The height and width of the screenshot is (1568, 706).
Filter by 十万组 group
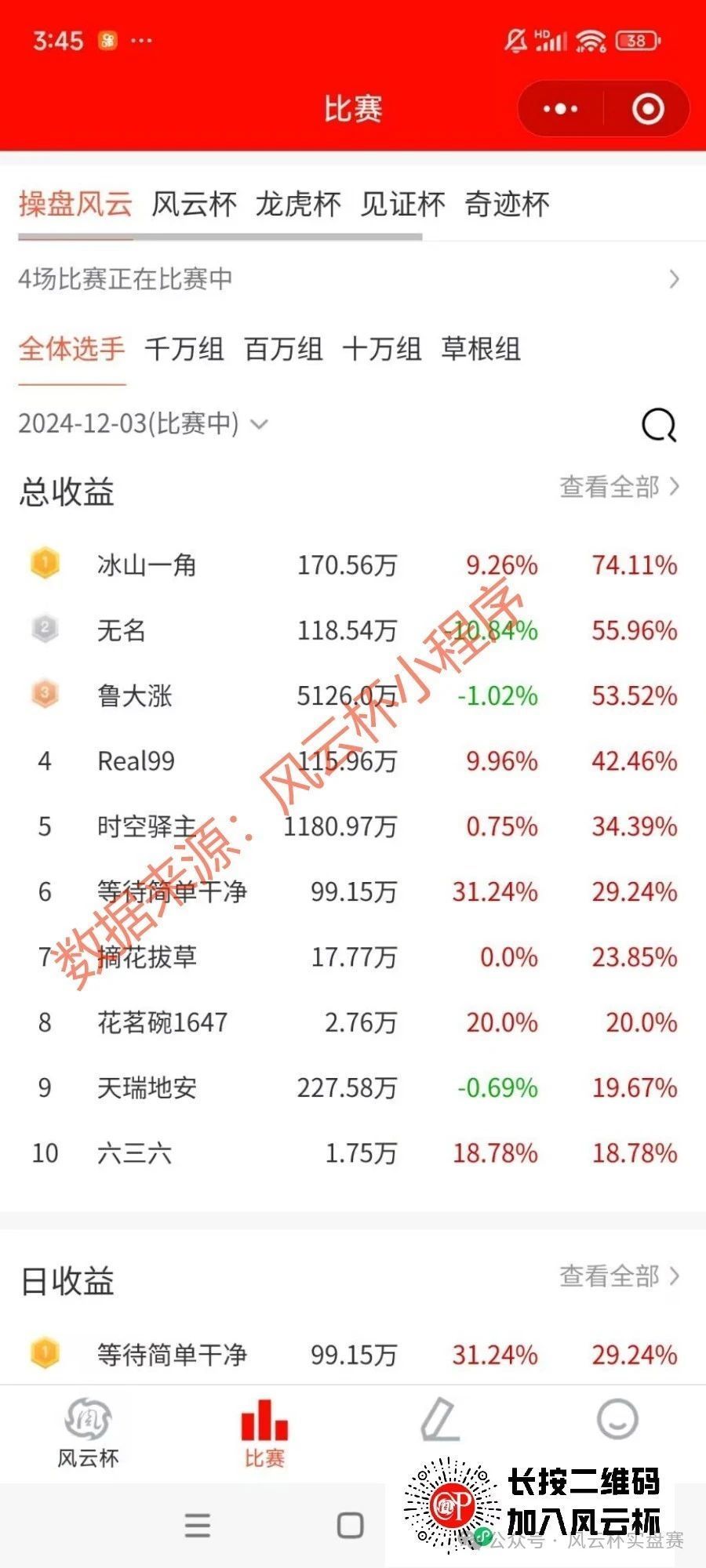382,349
